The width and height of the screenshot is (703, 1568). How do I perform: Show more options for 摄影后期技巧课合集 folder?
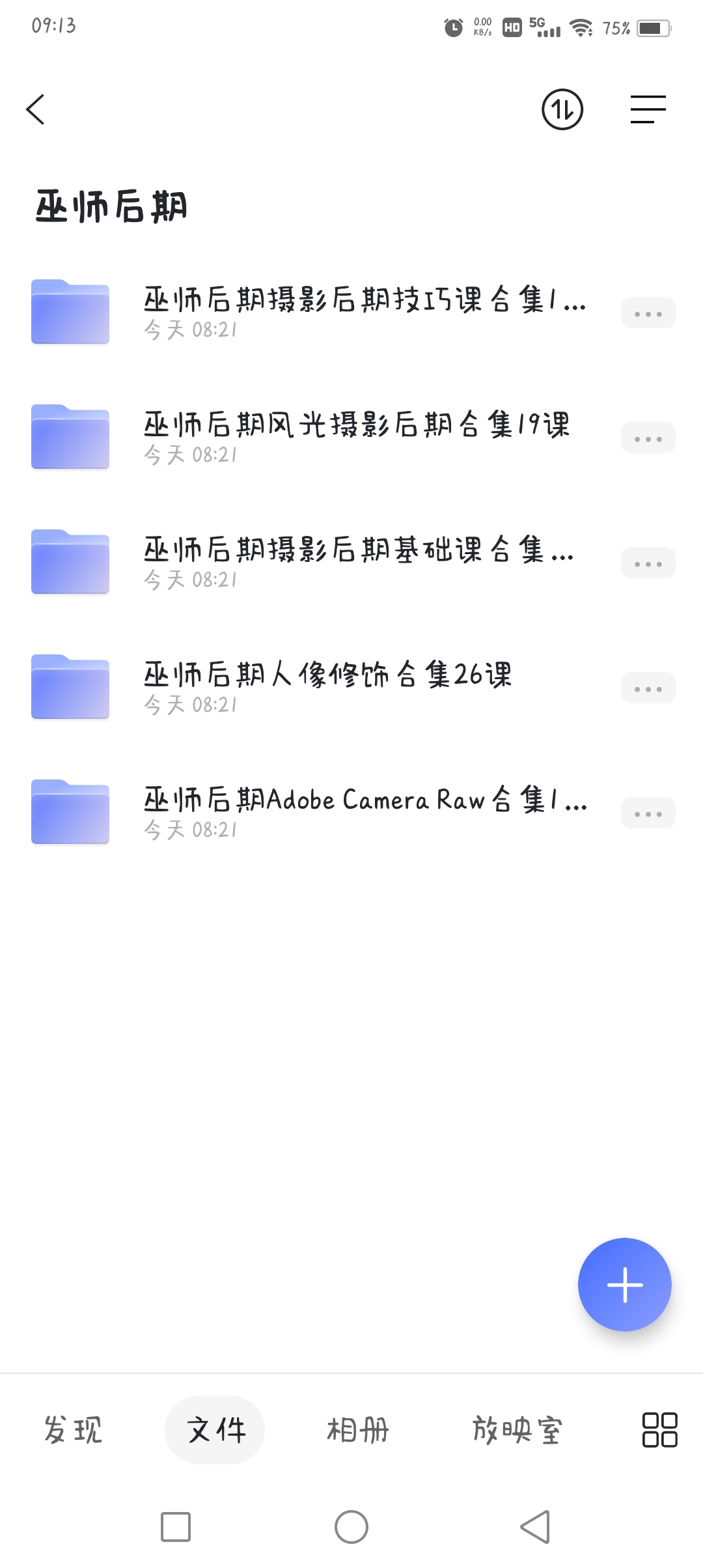point(648,313)
